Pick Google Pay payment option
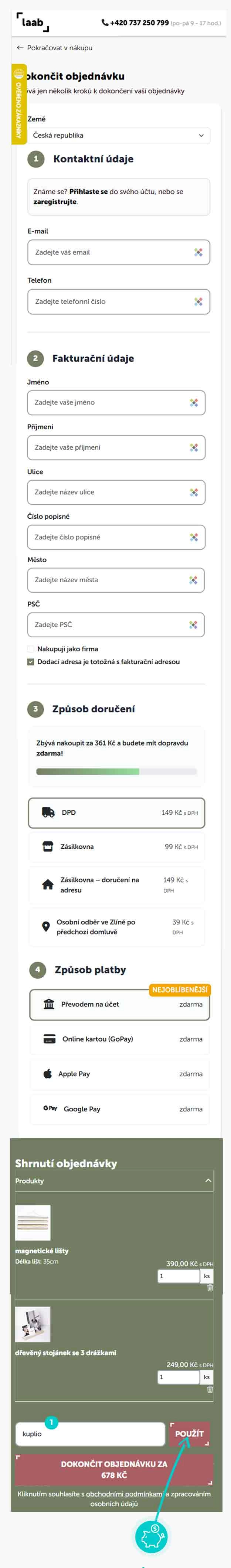 coord(119,1109)
